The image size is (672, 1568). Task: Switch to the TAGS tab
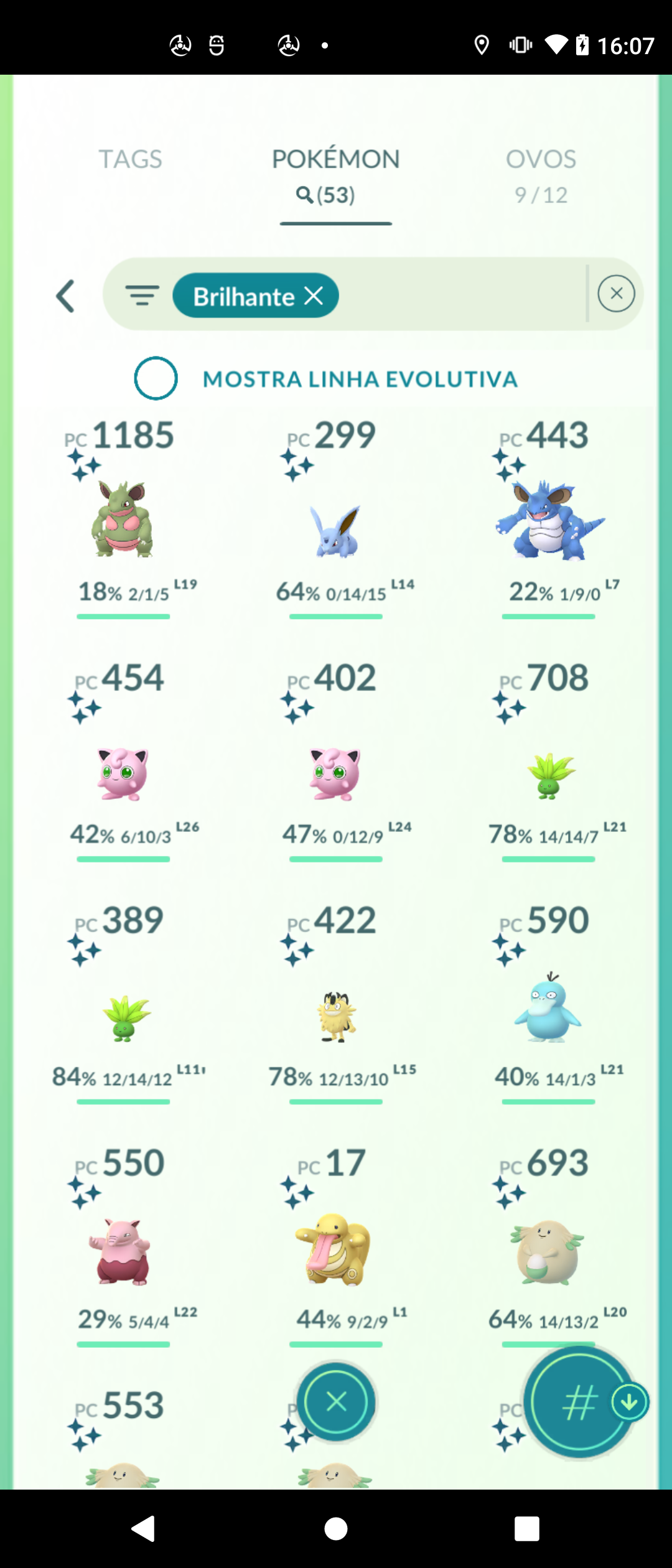pos(130,160)
